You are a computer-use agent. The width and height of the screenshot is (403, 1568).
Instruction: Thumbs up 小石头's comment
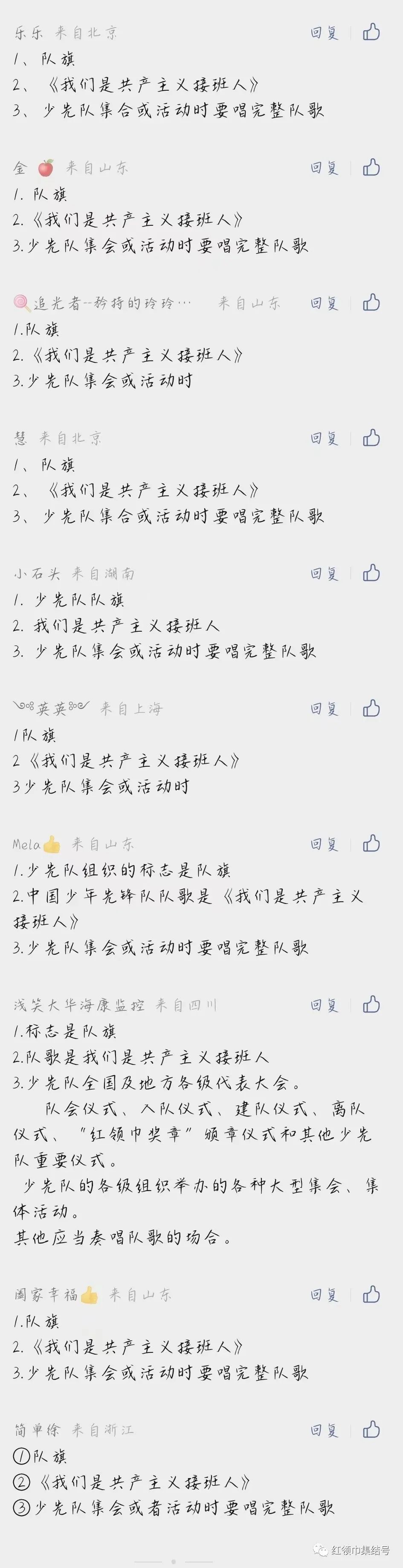coord(371,573)
